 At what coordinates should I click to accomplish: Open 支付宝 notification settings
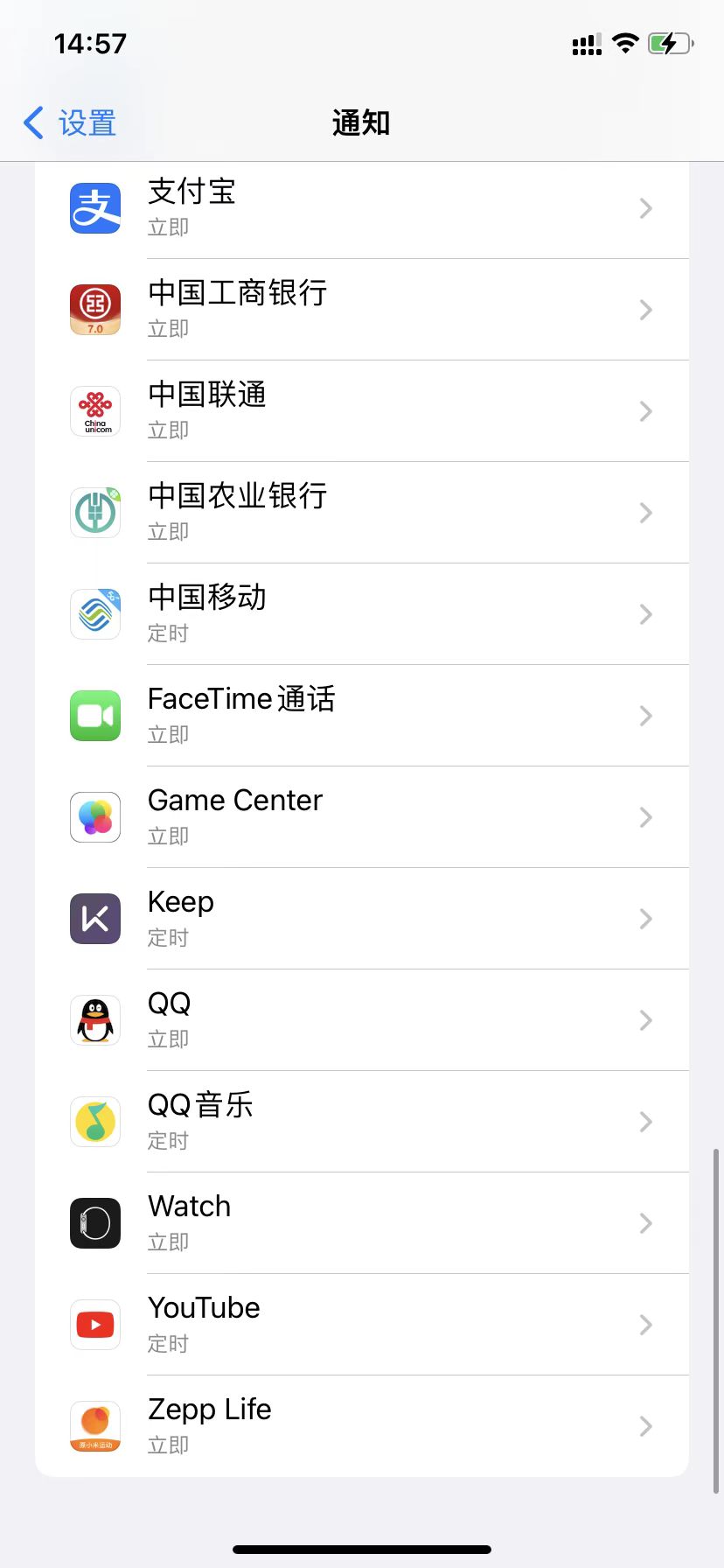coord(362,208)
